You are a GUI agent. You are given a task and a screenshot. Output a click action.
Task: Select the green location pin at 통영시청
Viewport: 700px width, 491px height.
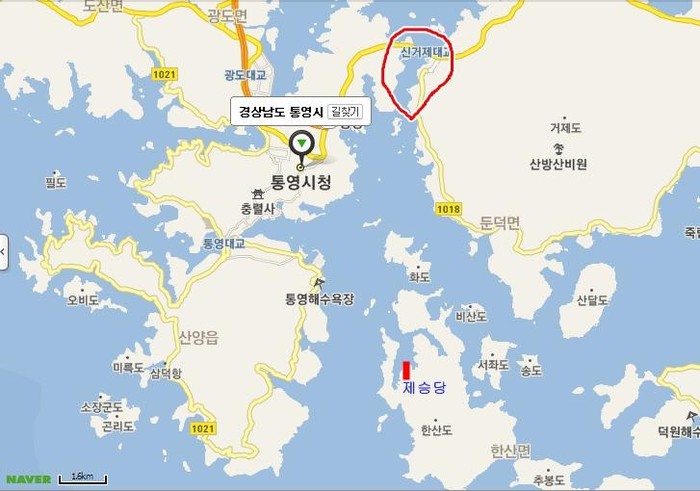click(x=301, y=145)
